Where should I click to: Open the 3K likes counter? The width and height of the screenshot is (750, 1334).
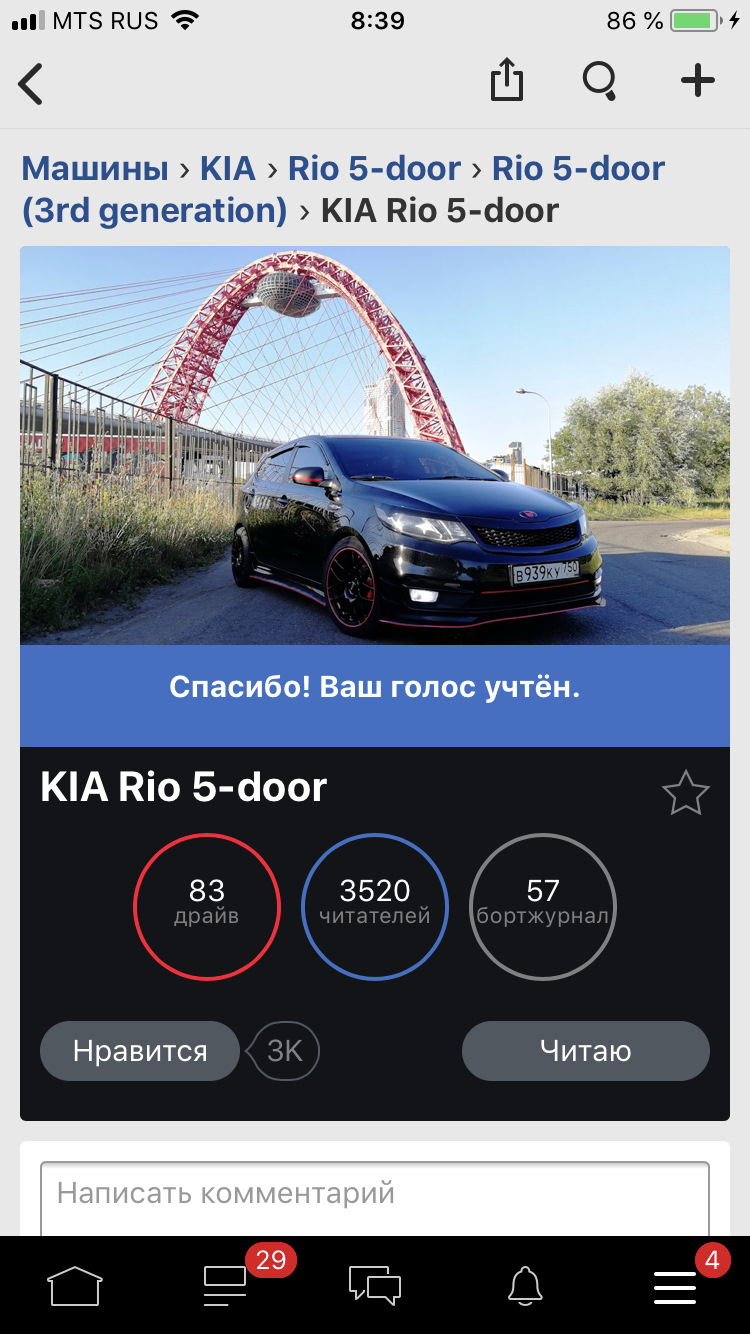[x=285, y=1051]
